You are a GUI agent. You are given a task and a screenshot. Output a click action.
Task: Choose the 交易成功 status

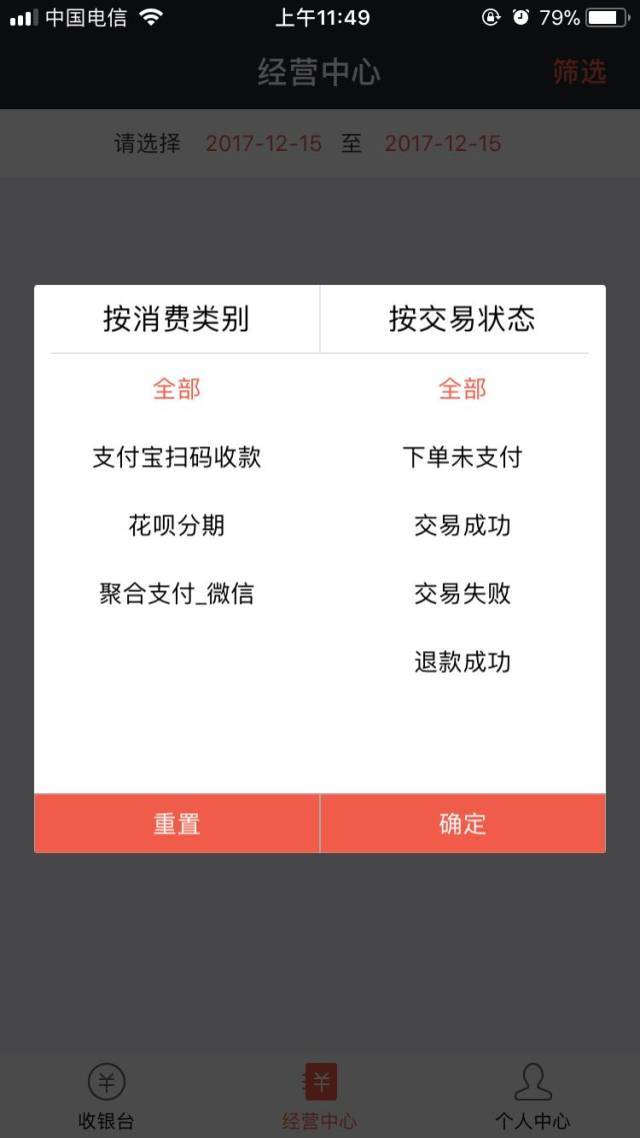(x=462, y=525)
